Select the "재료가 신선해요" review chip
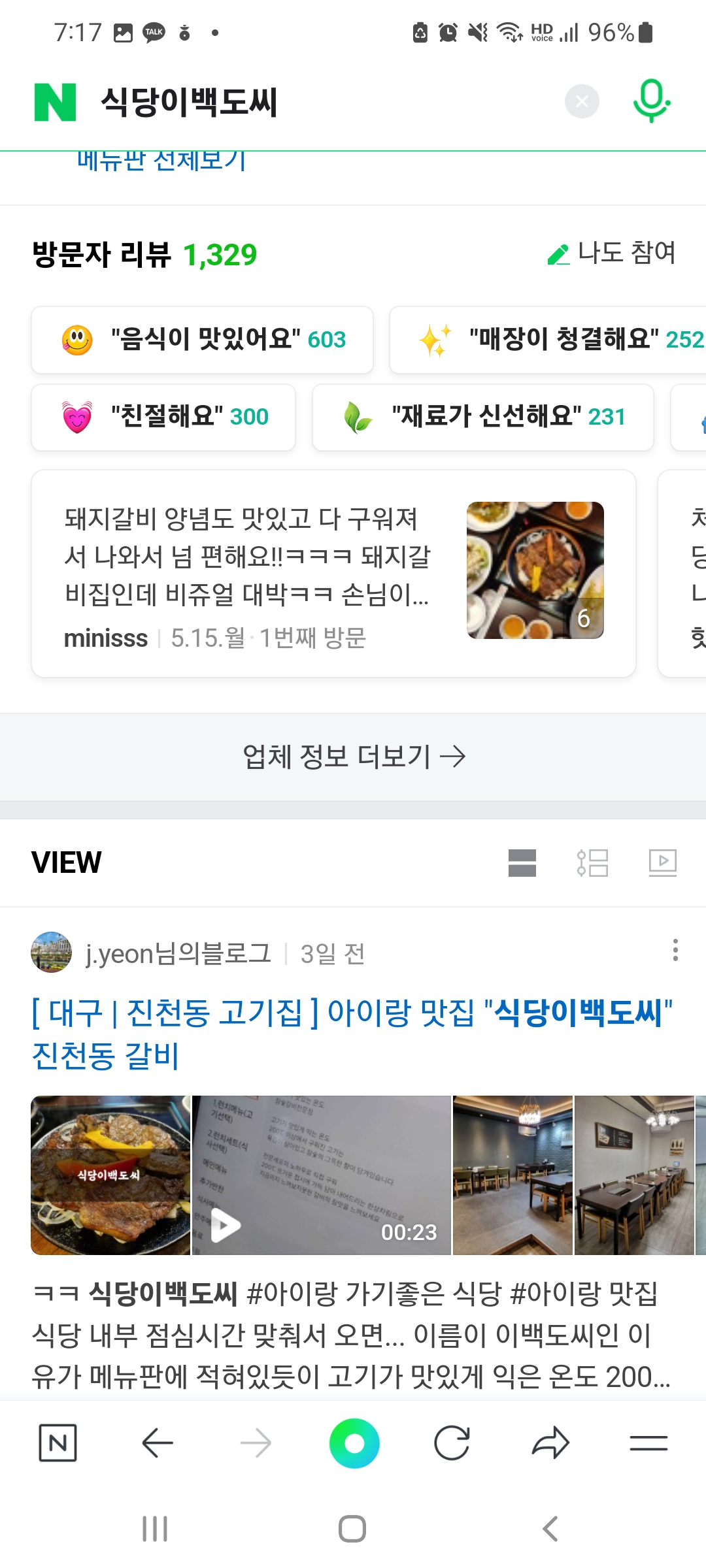The height and width of the screenshot is (1568, 706). tap(483, 417)
